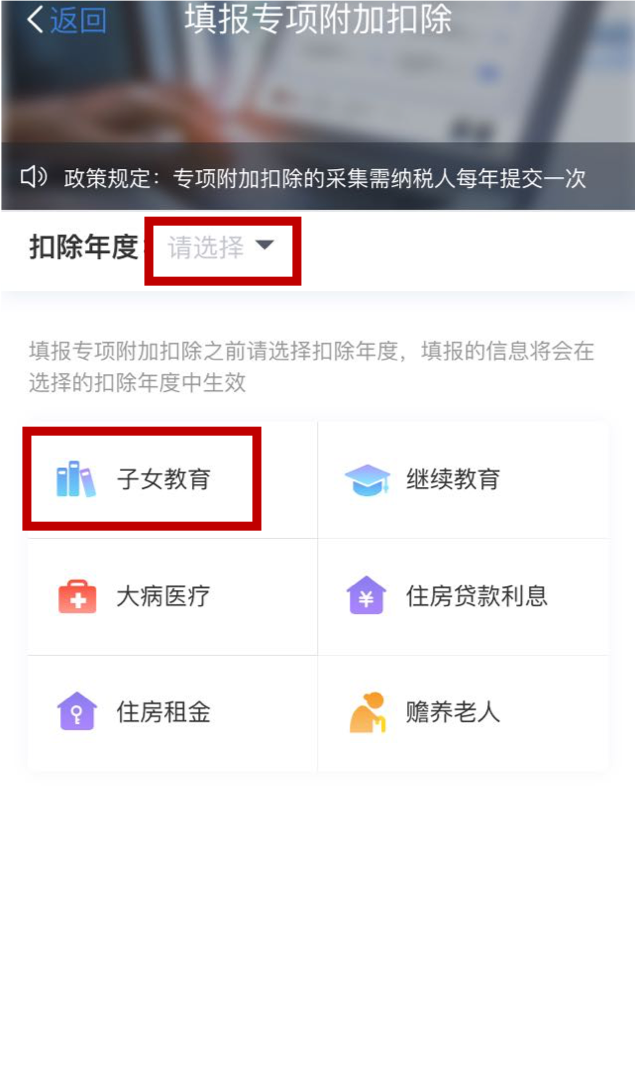Viewport: 635px width, 1091px height.
Task: Go back using 返回 button
Action: (x=66, y=20)
